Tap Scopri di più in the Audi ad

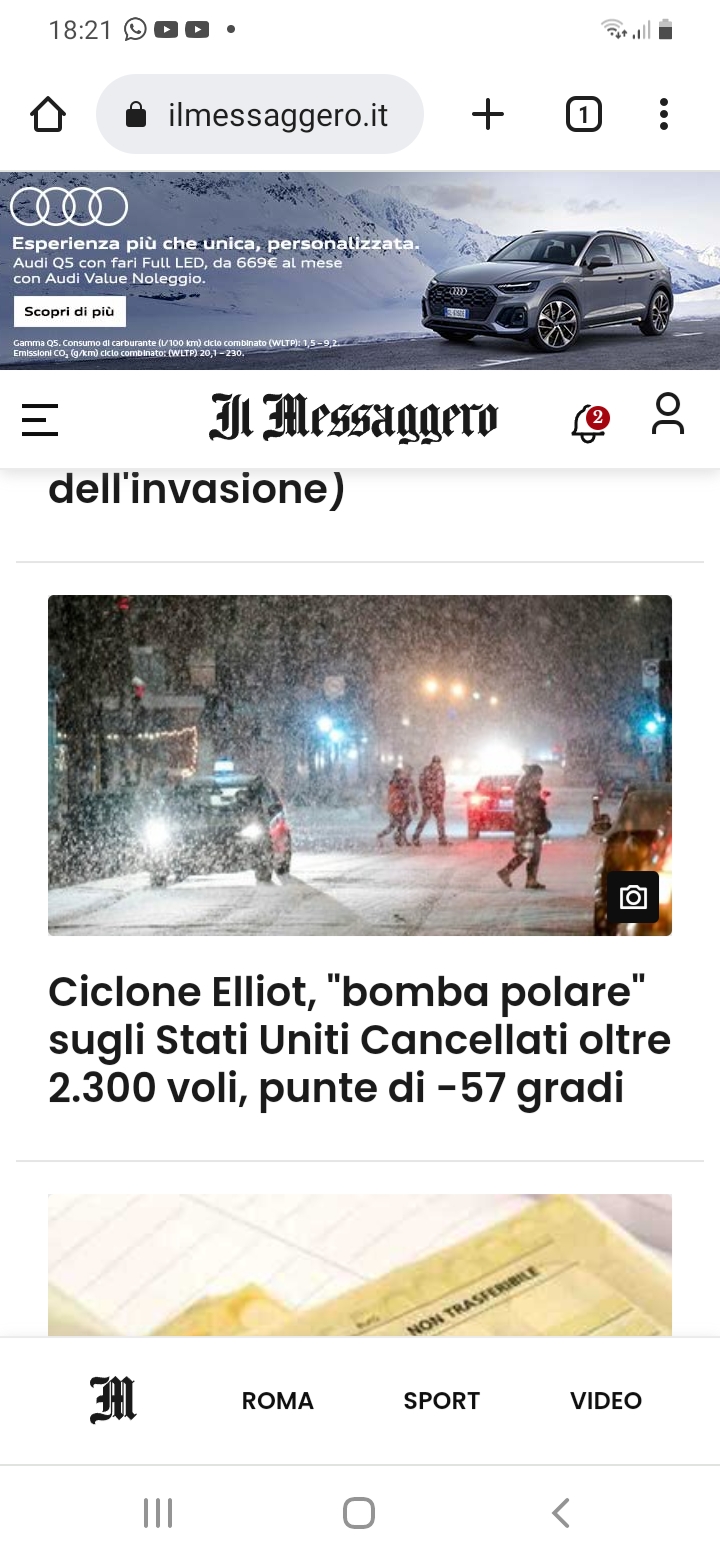pyautogui.click(x=69, y=311)
